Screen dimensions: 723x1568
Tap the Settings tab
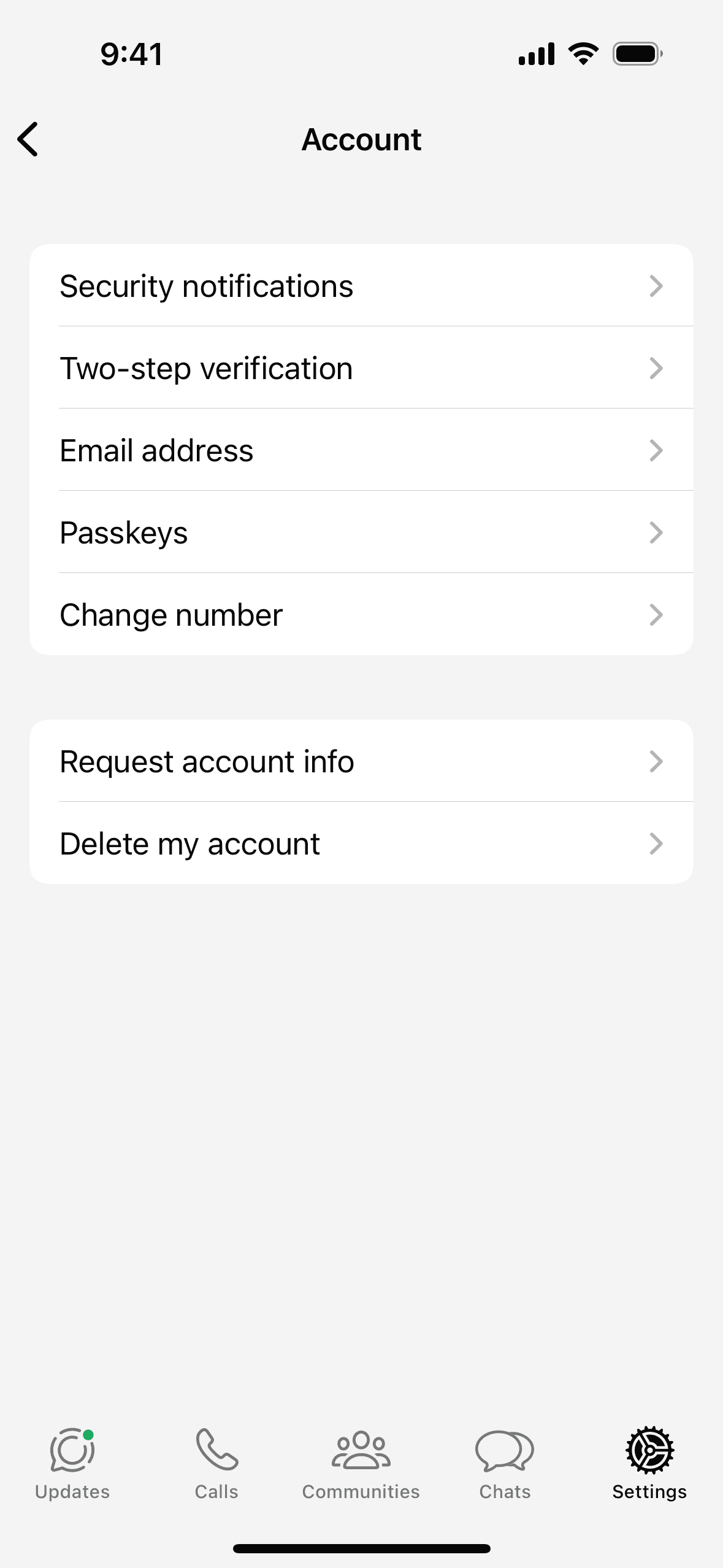(x=649, y=1464)
